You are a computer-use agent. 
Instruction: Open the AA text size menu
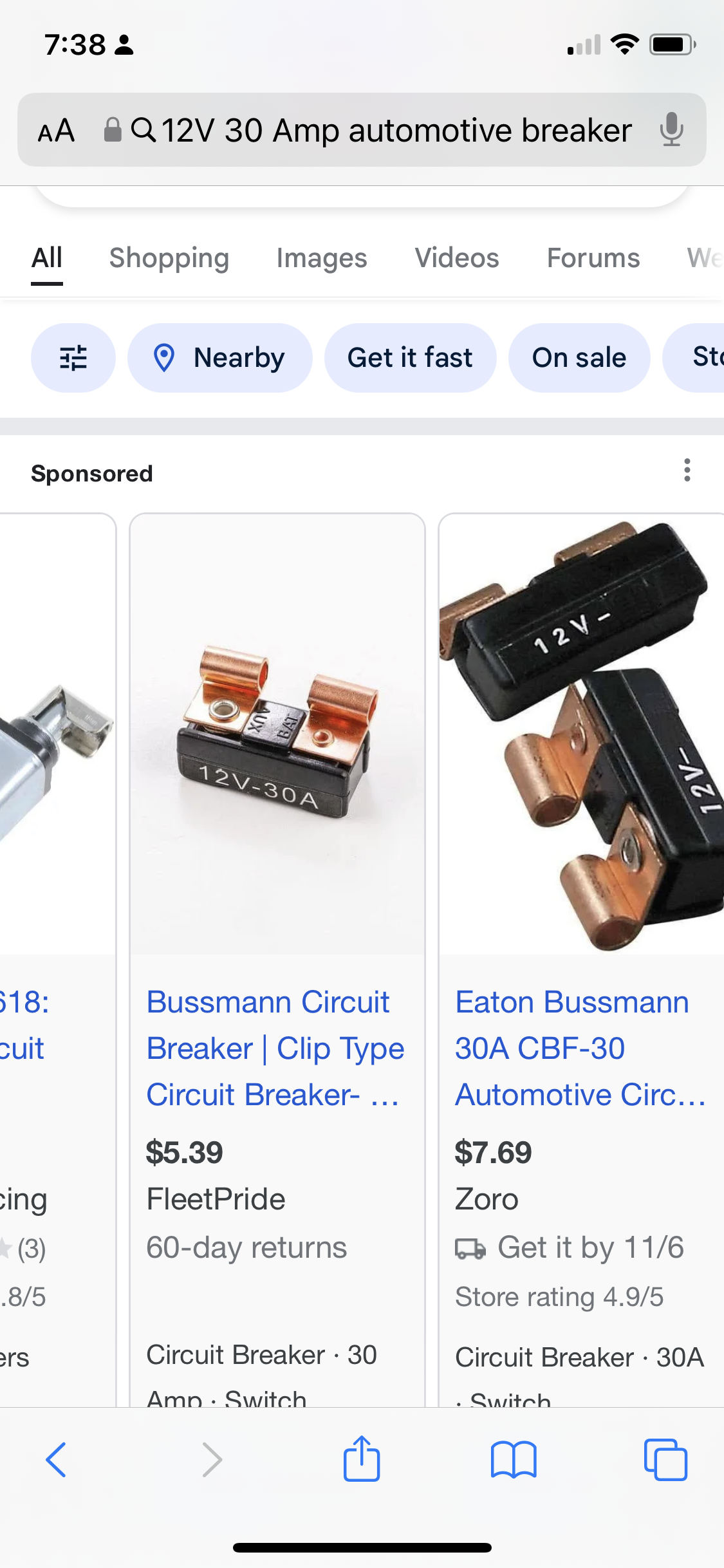pos(57,131)
